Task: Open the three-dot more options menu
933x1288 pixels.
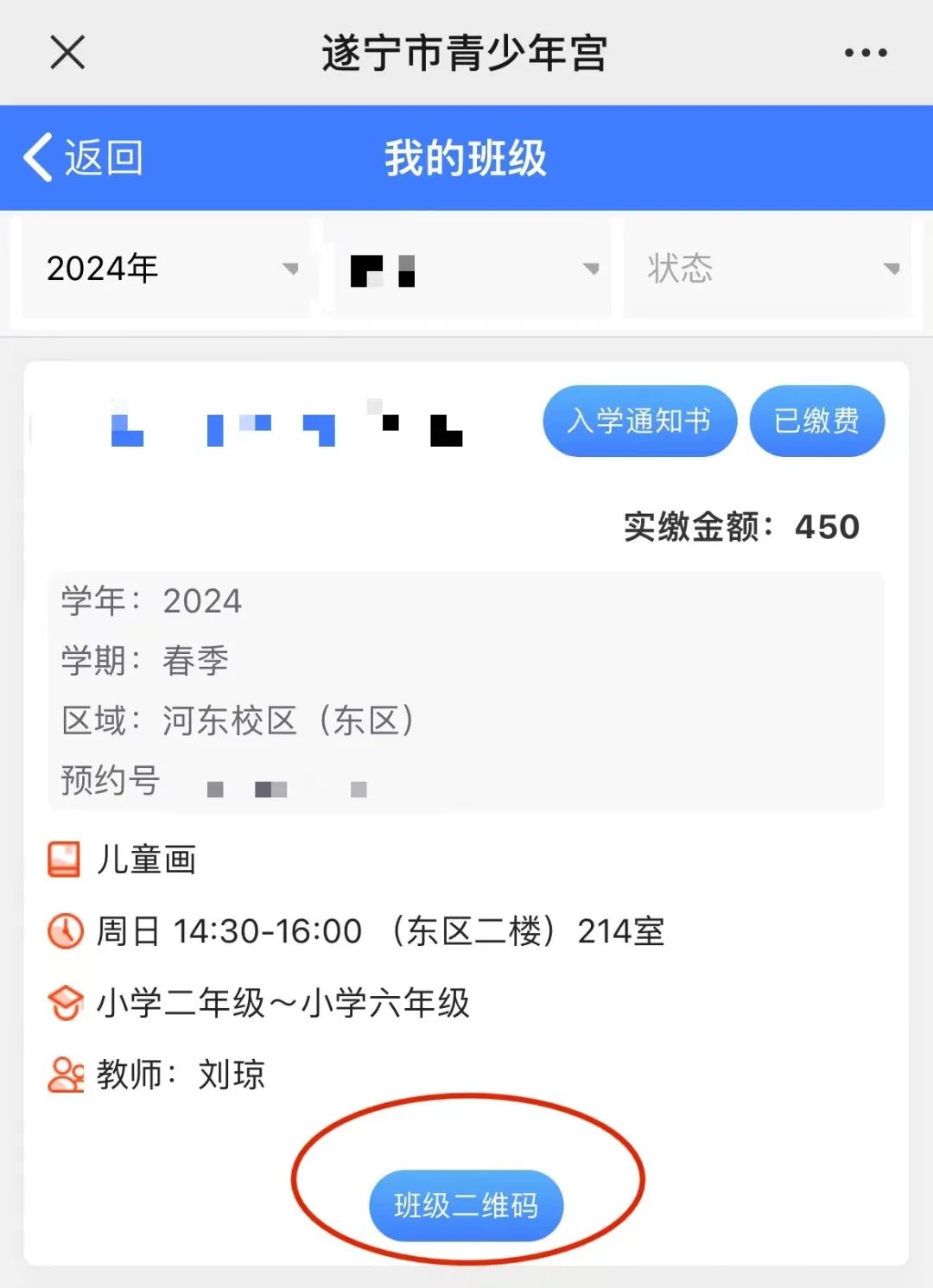Action: coord(865,54)
